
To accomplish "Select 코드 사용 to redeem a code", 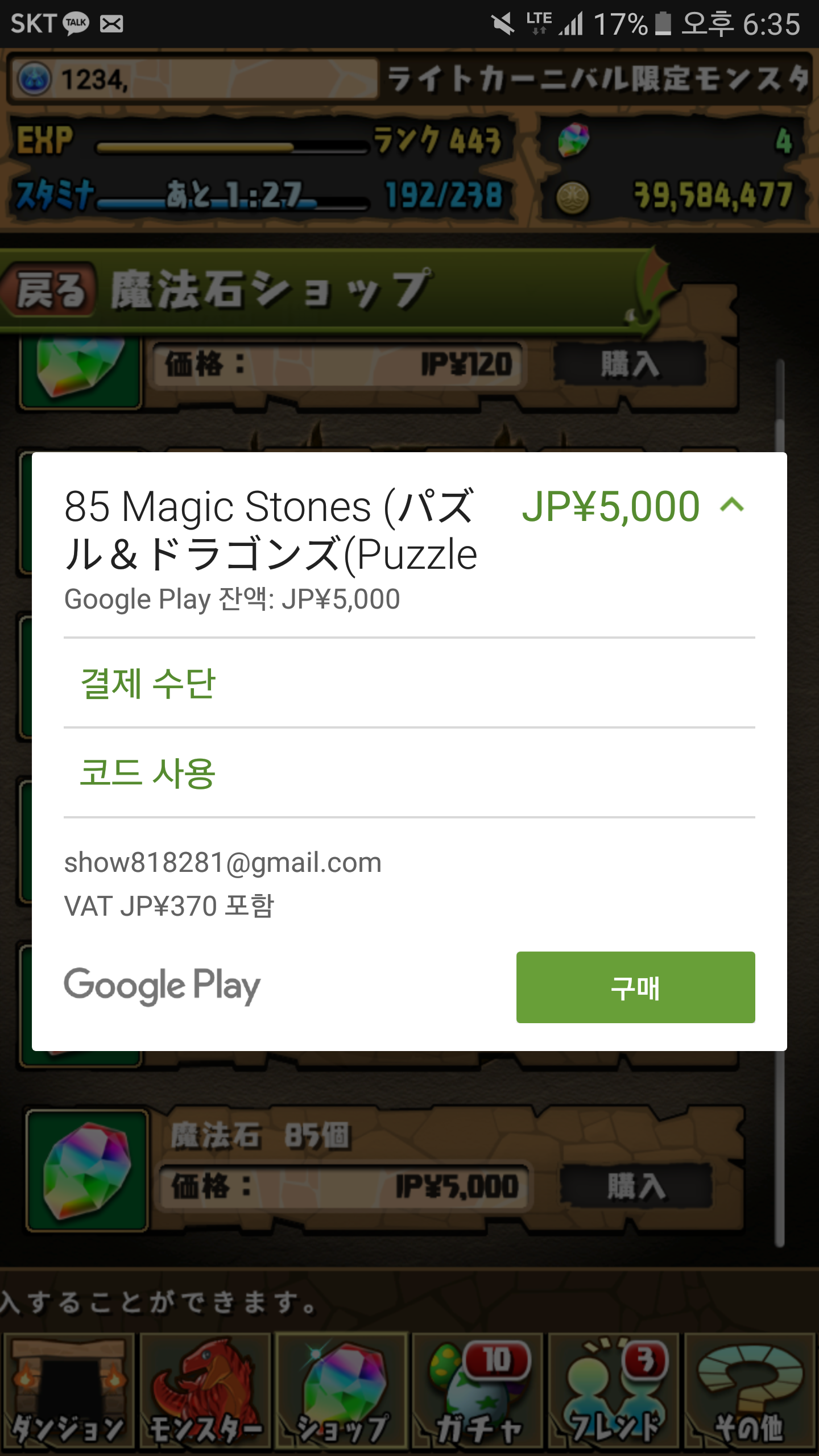I will coord(148,773).
